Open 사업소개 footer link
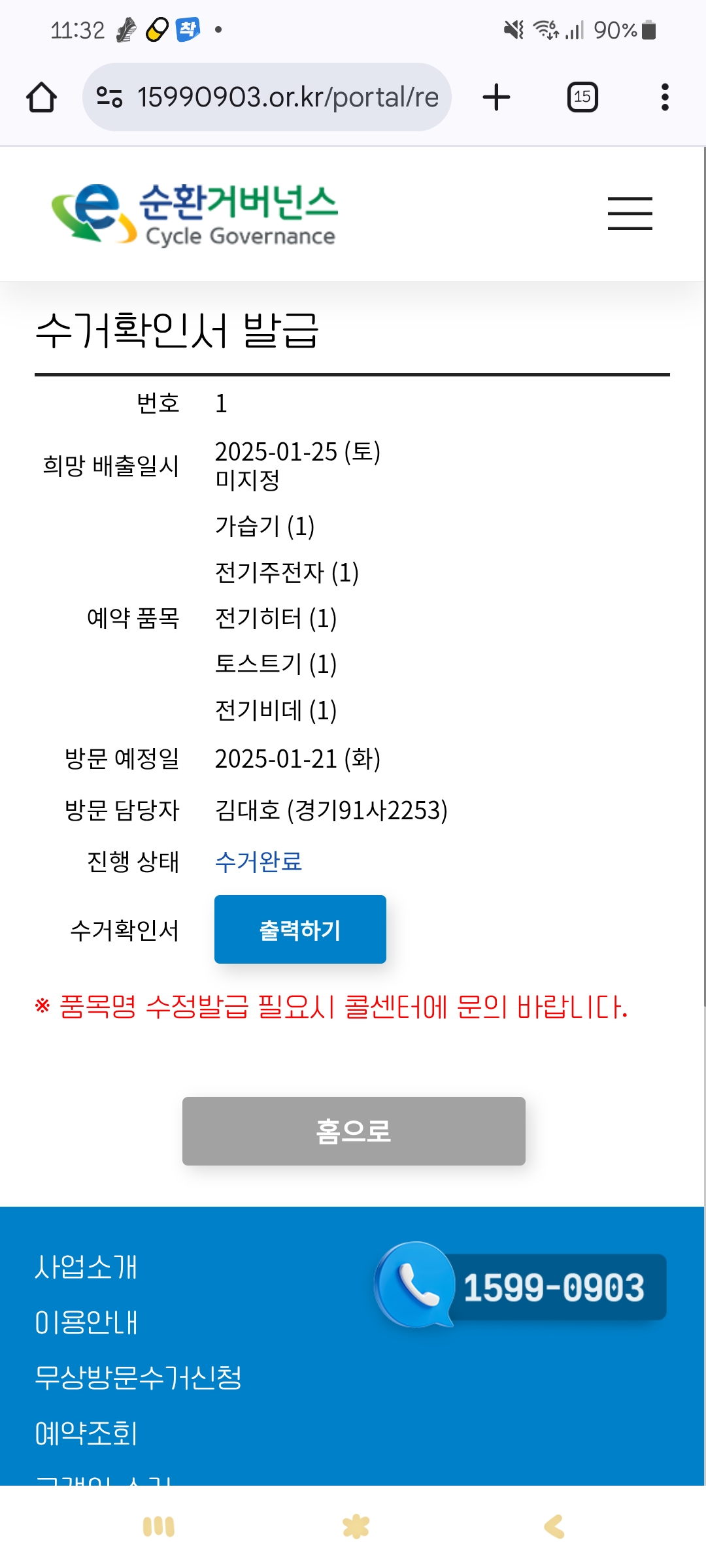 pyautogui.click(x=86, y=1267)
